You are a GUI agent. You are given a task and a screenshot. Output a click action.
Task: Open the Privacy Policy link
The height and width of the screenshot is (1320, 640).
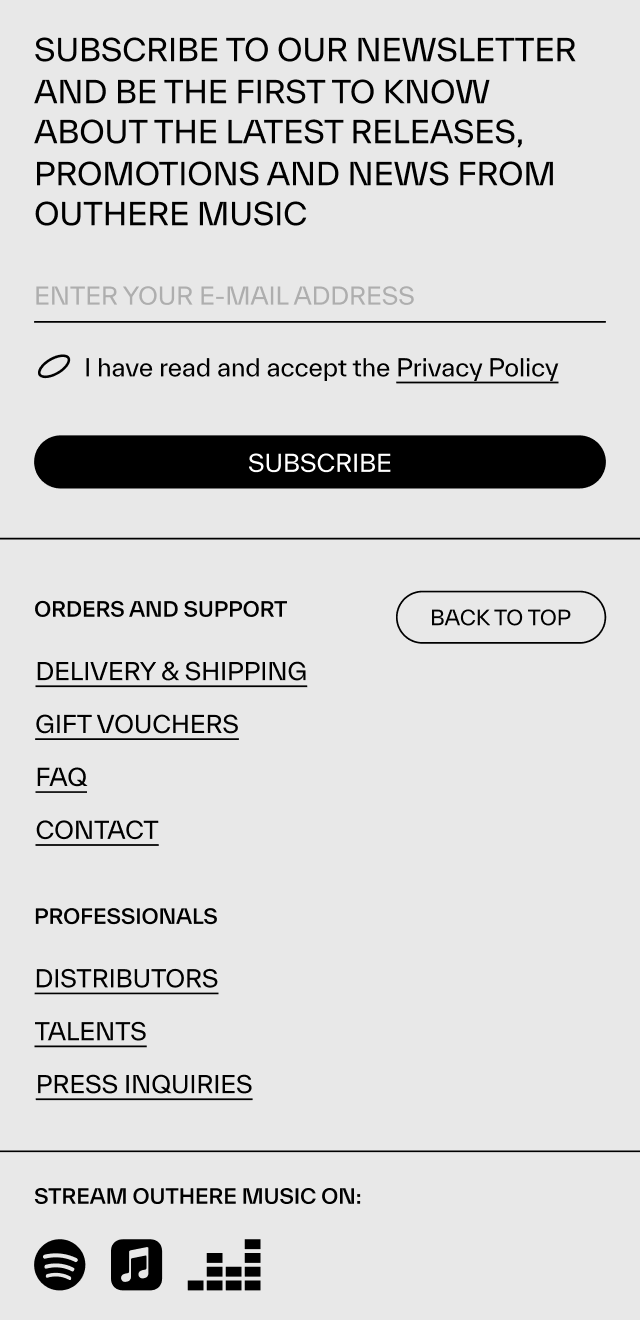pos(477,368)
